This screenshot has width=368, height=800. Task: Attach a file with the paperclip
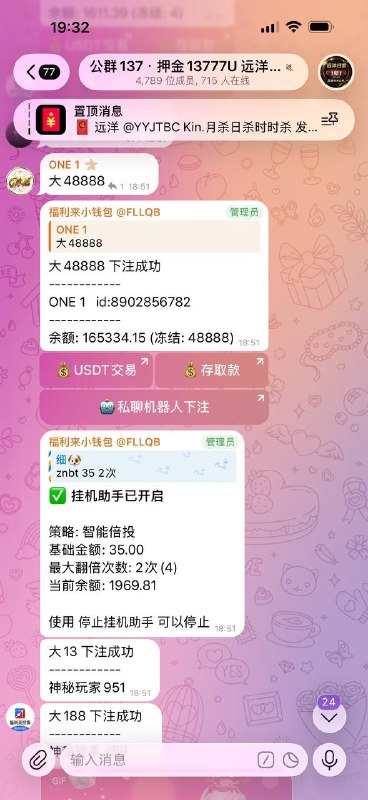pos(38,760)
